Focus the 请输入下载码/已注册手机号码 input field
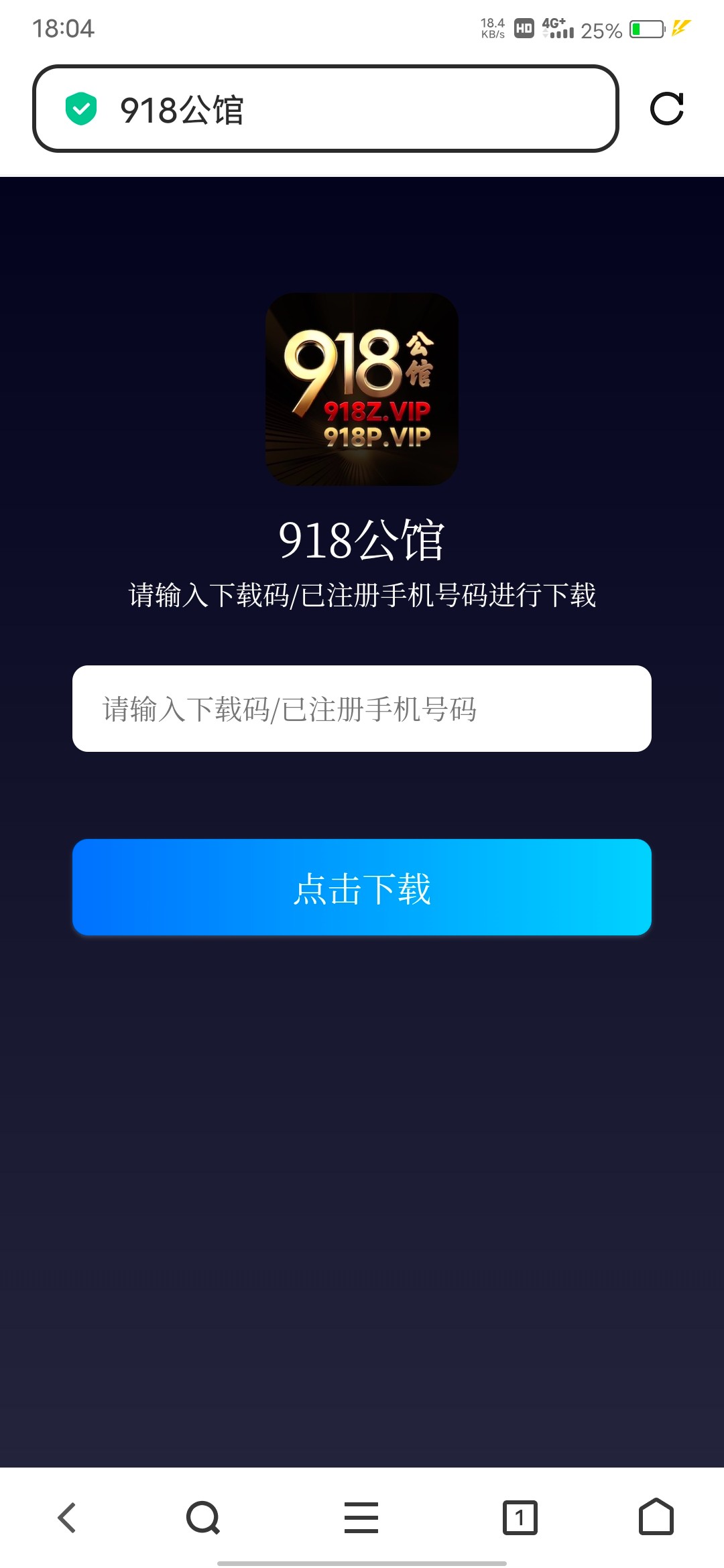 pos(362,709)
